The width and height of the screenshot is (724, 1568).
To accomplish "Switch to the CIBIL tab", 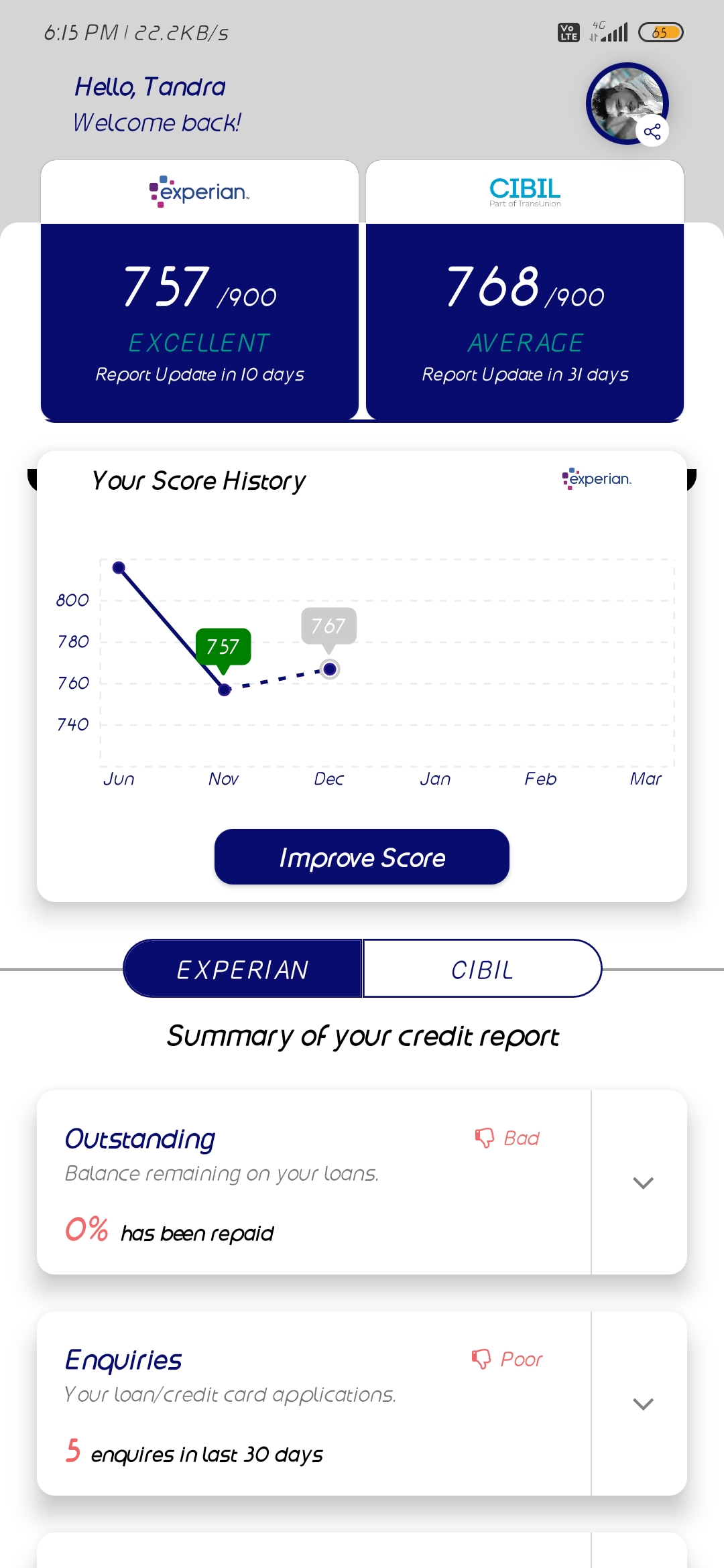I will click(x=482, y=968).
